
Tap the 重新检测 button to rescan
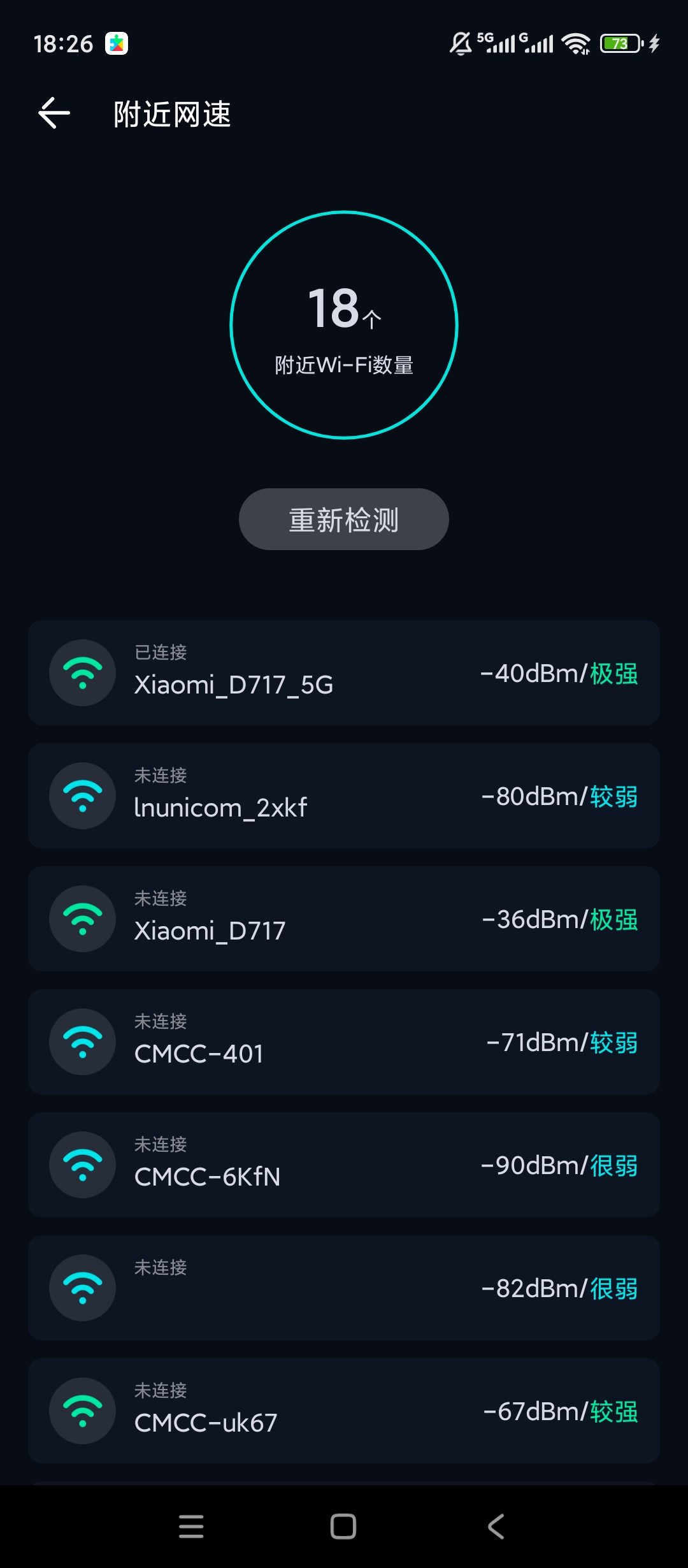pos(344,519)
